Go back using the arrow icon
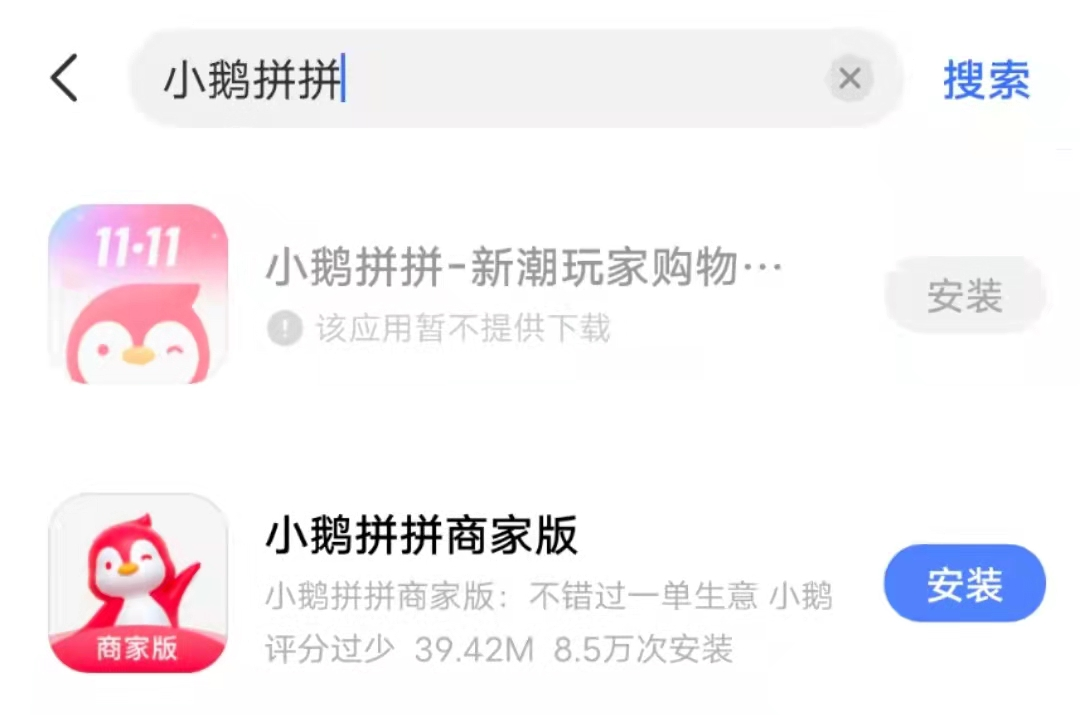 (65, 78)
